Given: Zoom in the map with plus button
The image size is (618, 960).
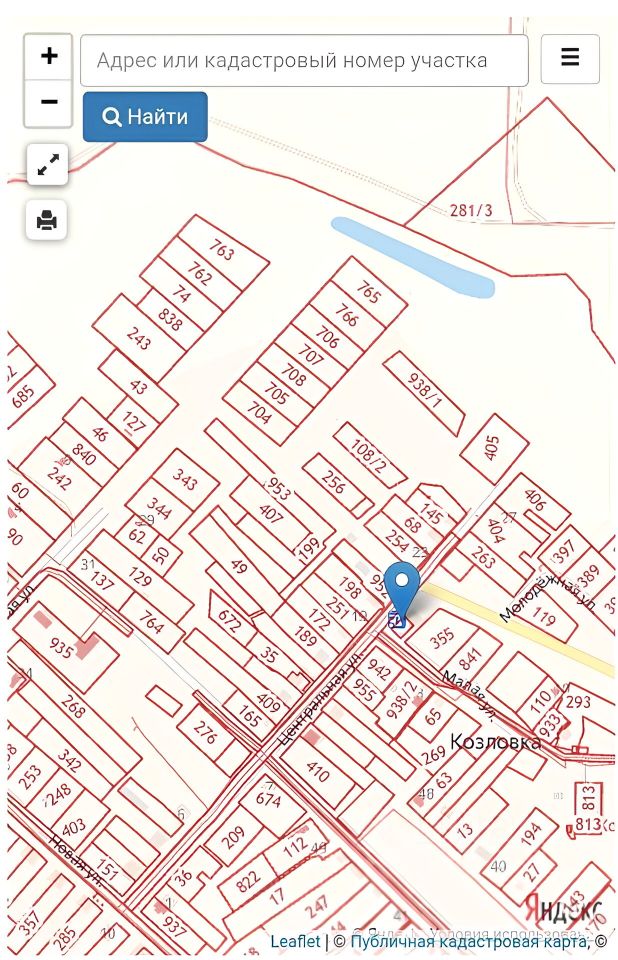Looking at the screenshot, I should [x=48, y=57].
